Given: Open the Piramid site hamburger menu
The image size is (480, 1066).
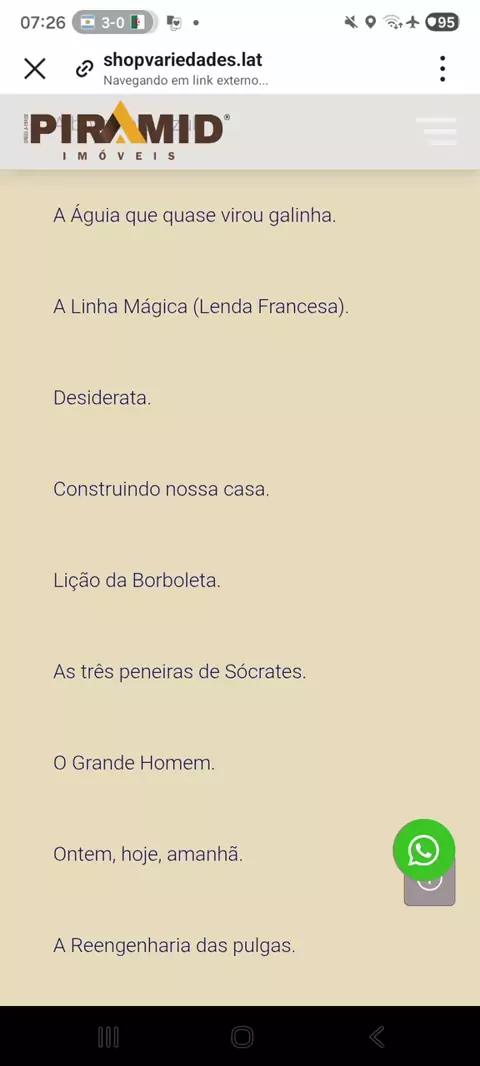Looking at the screenshot, I should [x=436, y=131].
